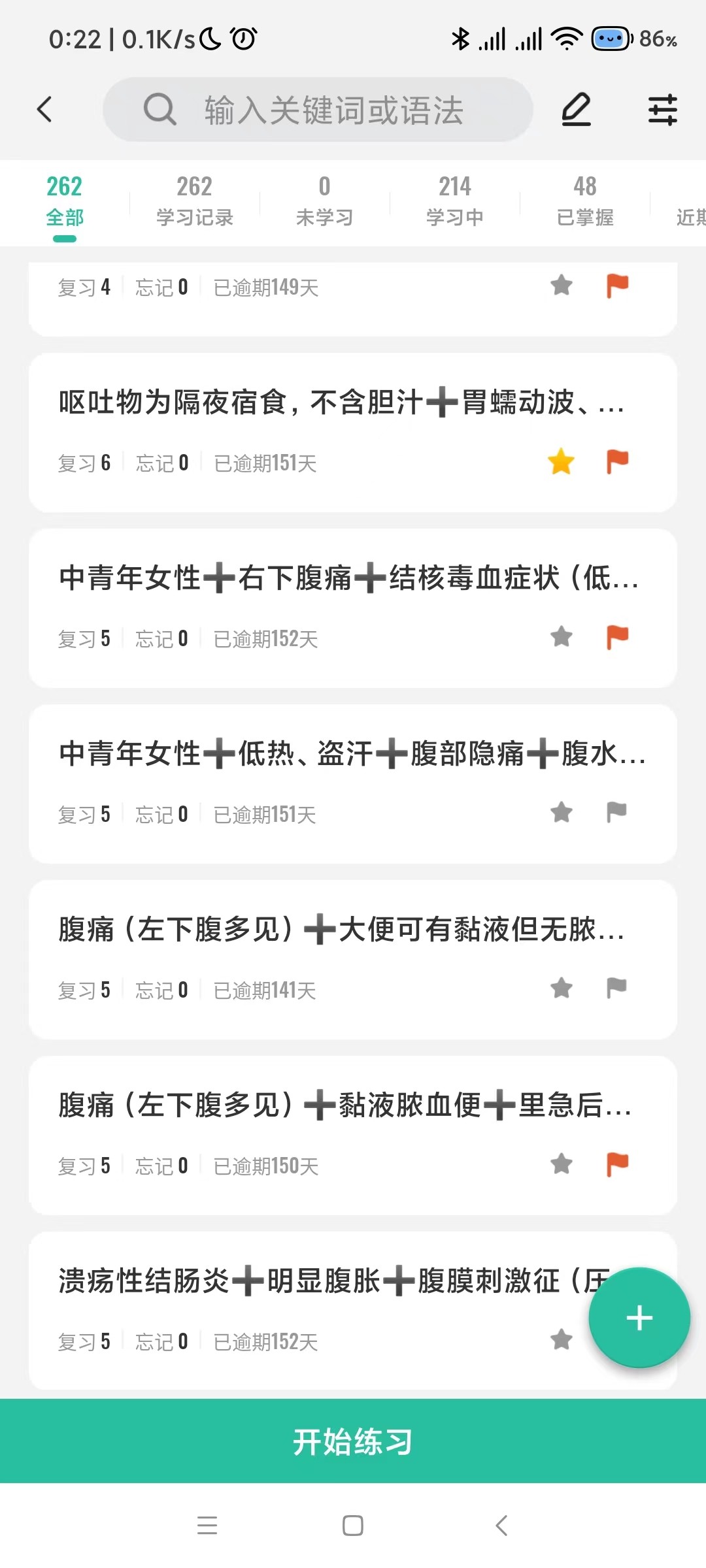Open the card 腹痛➕大便可有黏液但无脓
Image resolution: width=706 pixels, height=1568 pixels.
click(353, 960)
